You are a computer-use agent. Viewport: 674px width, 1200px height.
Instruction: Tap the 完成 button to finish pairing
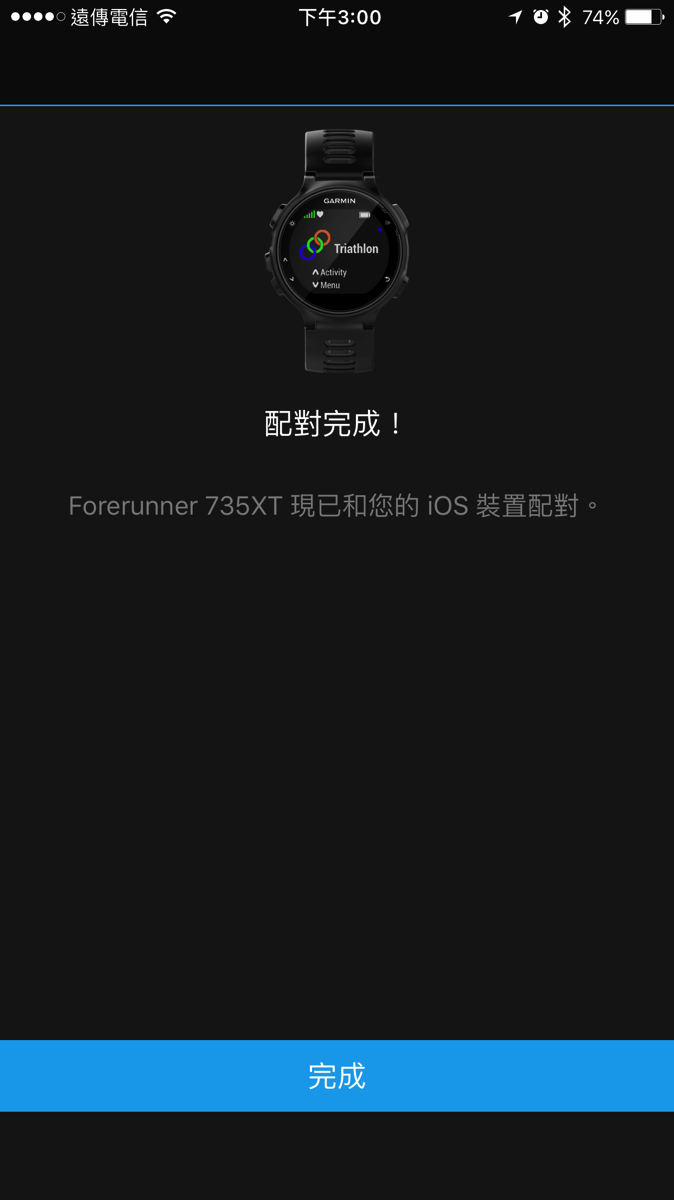pyautogui.click(x=337, y=1076)
